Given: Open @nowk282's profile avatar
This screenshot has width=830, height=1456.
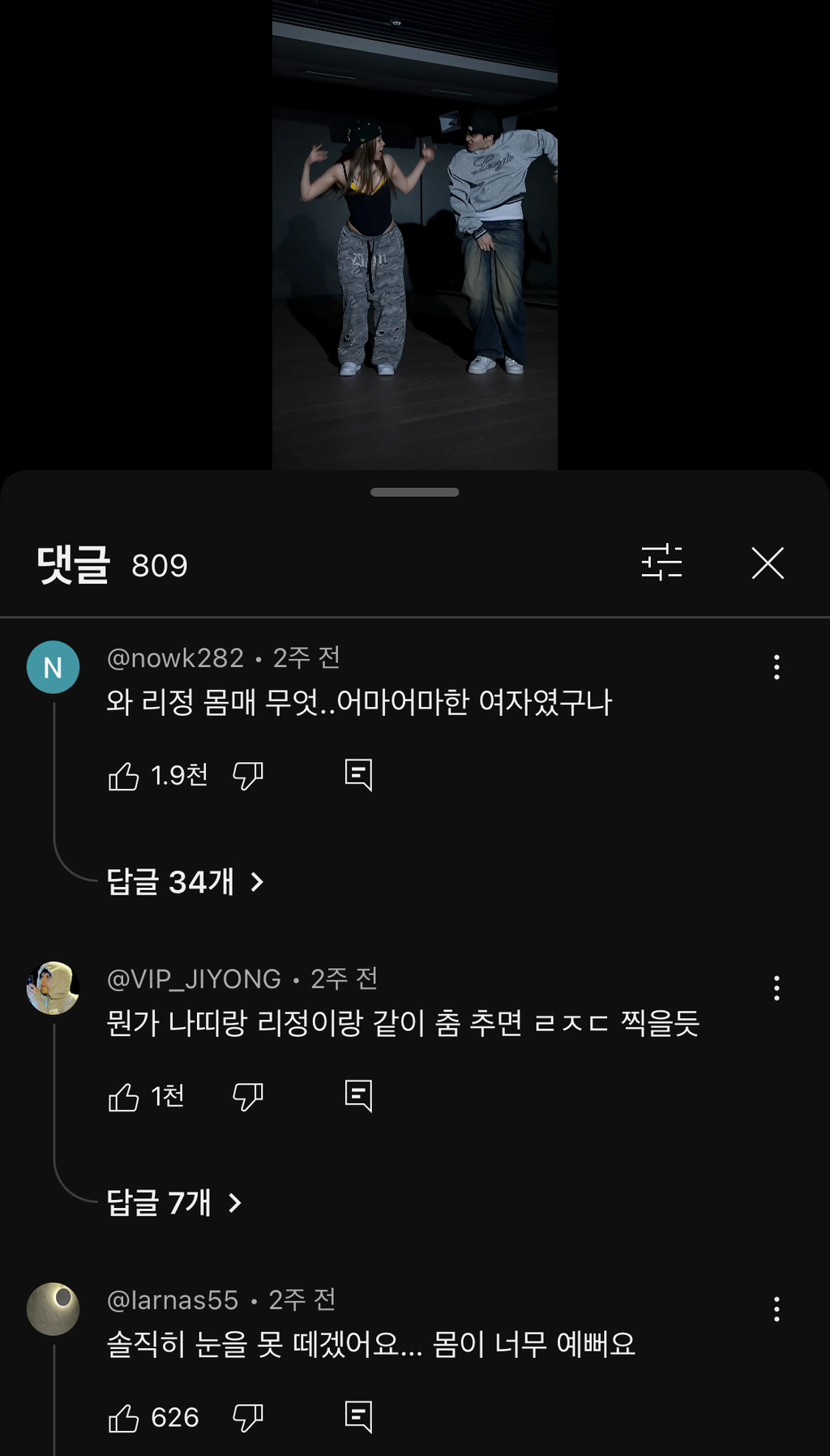Looking at the screenshot, I should pos(53,667).
